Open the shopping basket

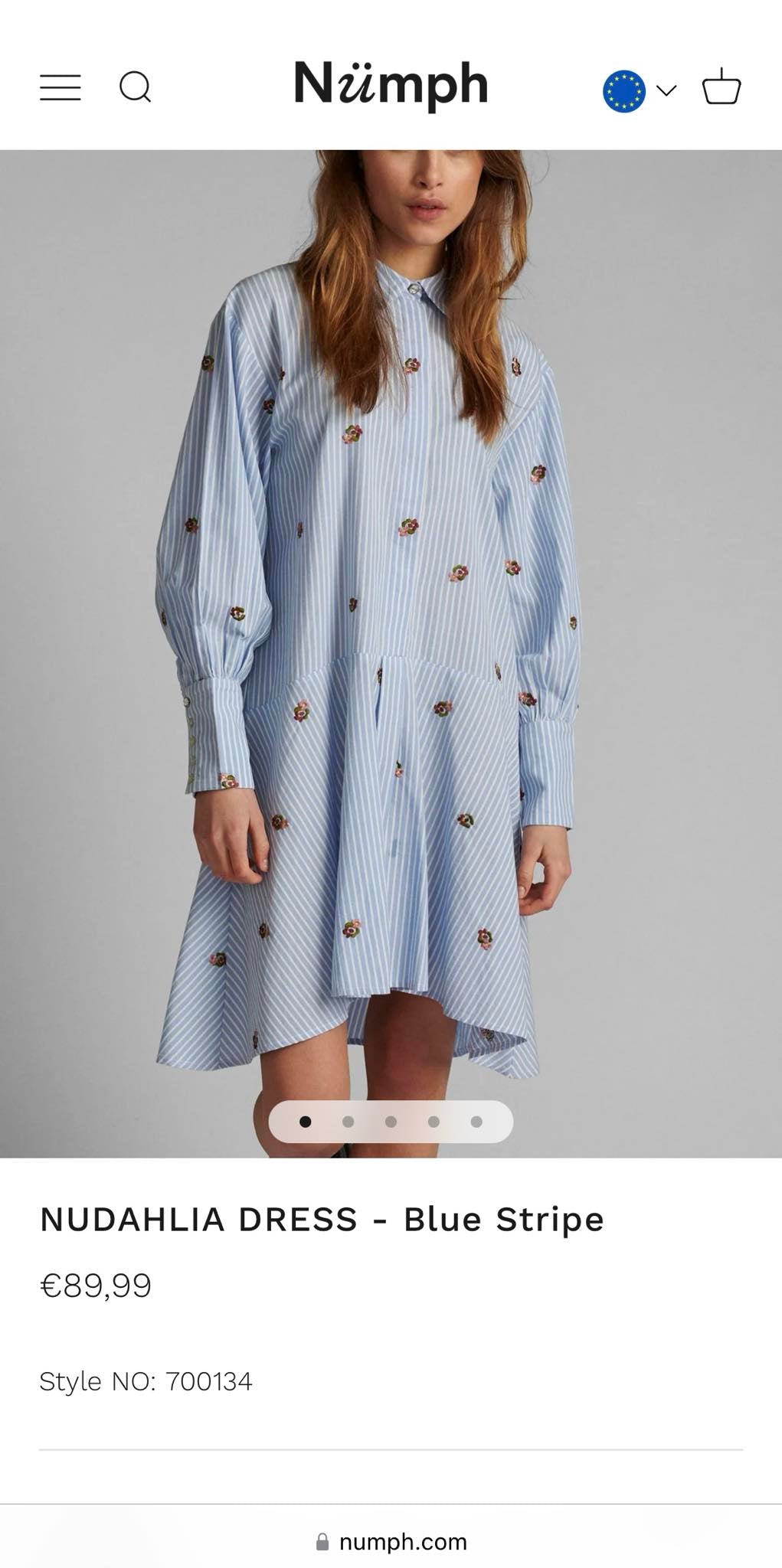[x=721, y=87]
